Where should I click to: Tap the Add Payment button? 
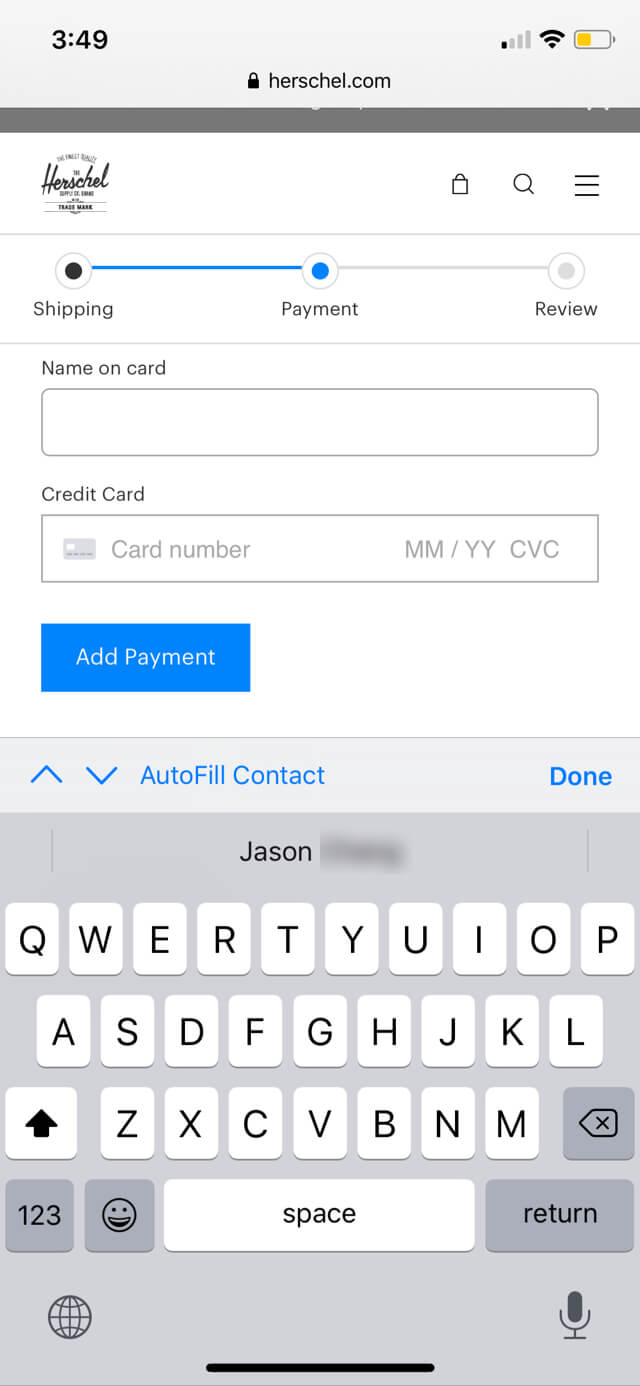click(146, 657)
